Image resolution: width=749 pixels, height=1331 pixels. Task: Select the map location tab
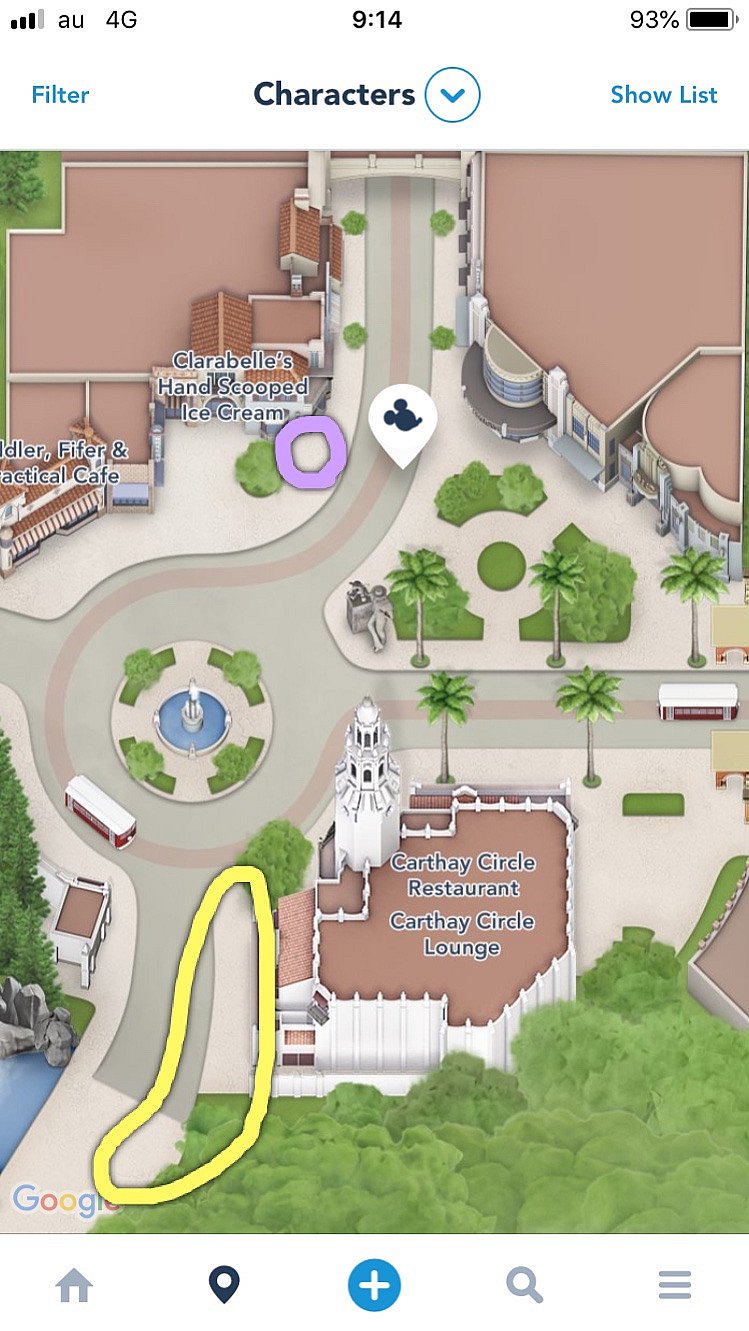(224, 1284)
